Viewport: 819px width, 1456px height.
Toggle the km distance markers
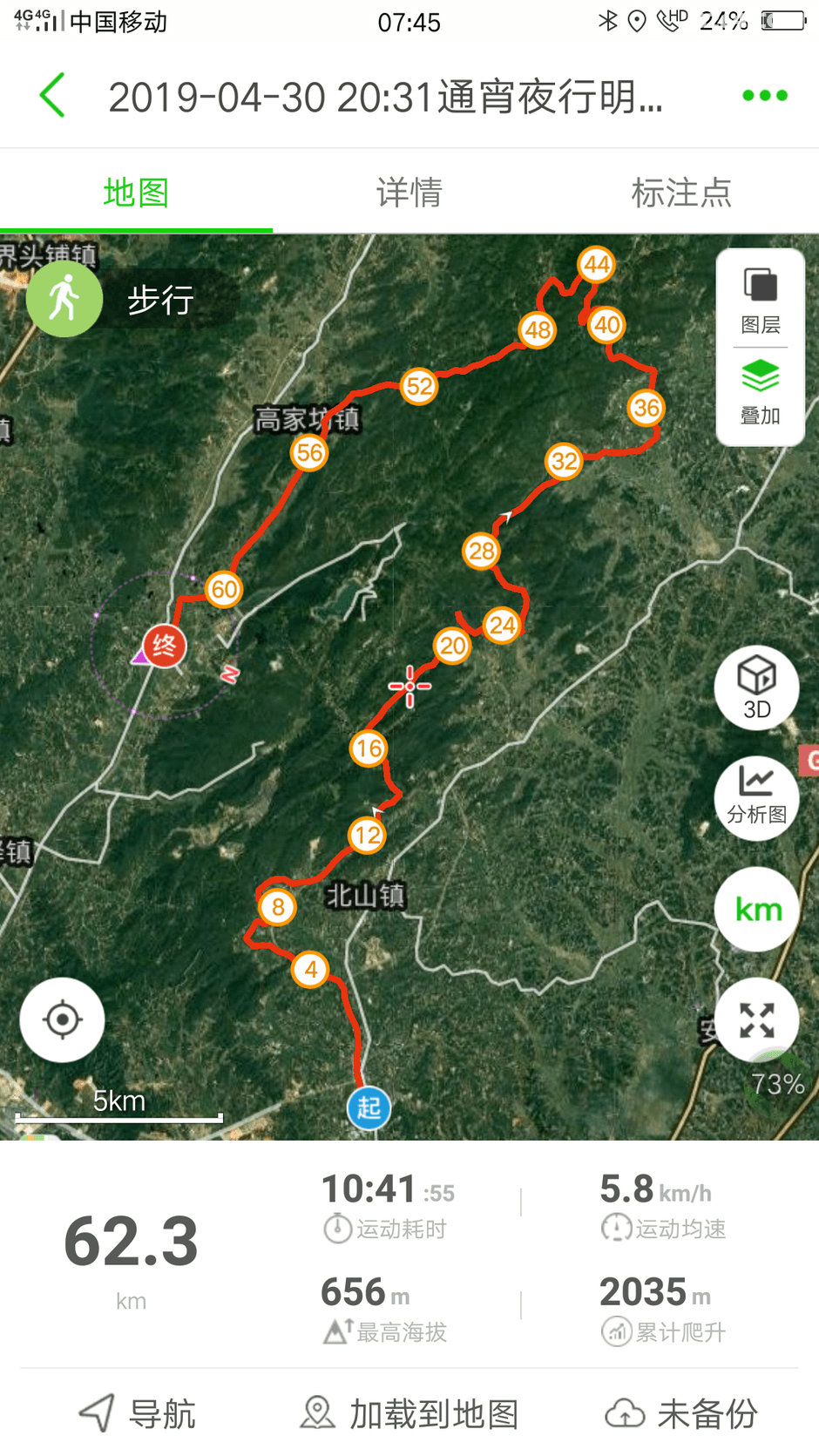click(x=756, y=909)
